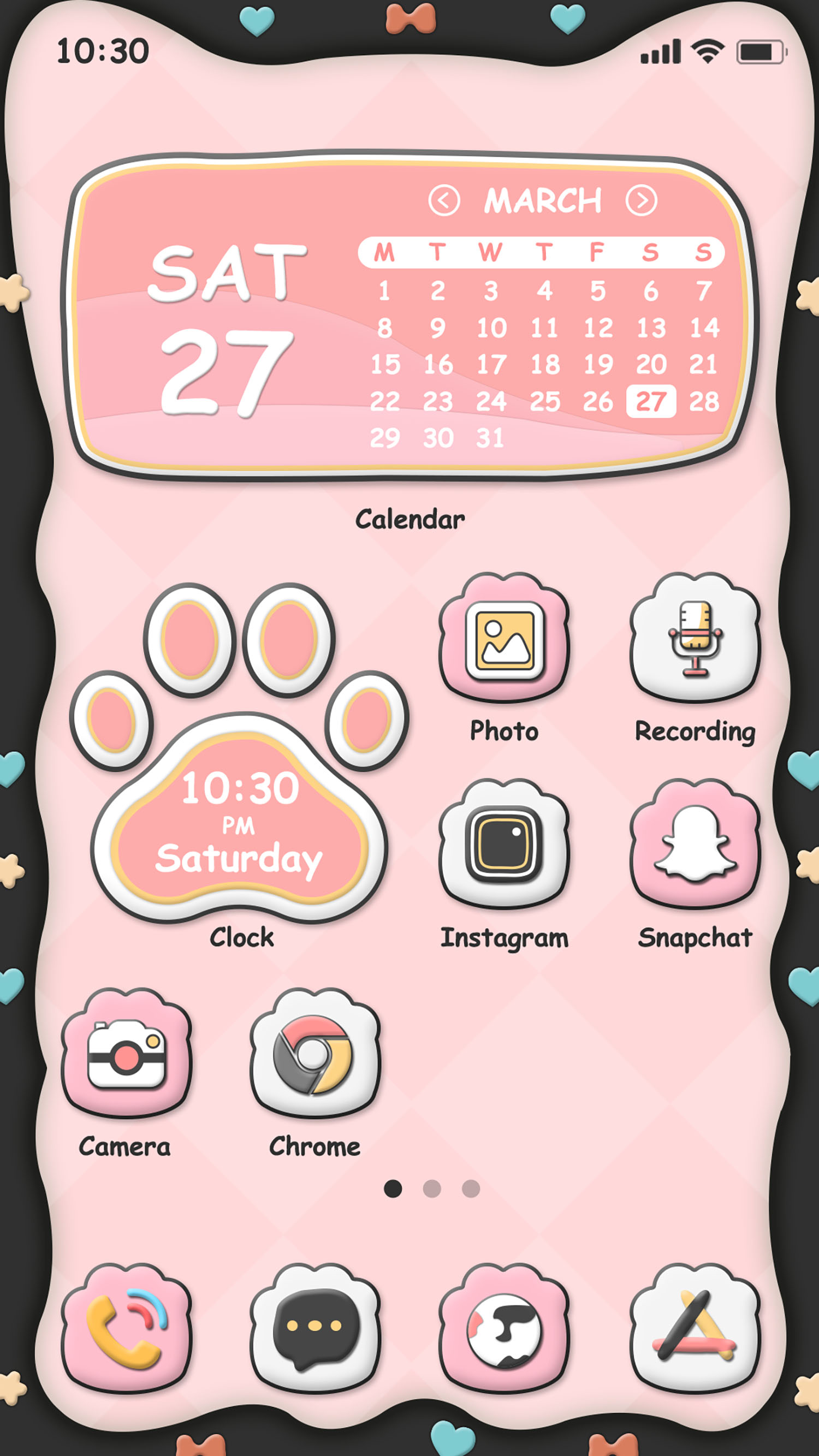The height and width of the screenshot is (1456, 819).
Task: Open the App Store in the dock
Action: coord(695,1328)
